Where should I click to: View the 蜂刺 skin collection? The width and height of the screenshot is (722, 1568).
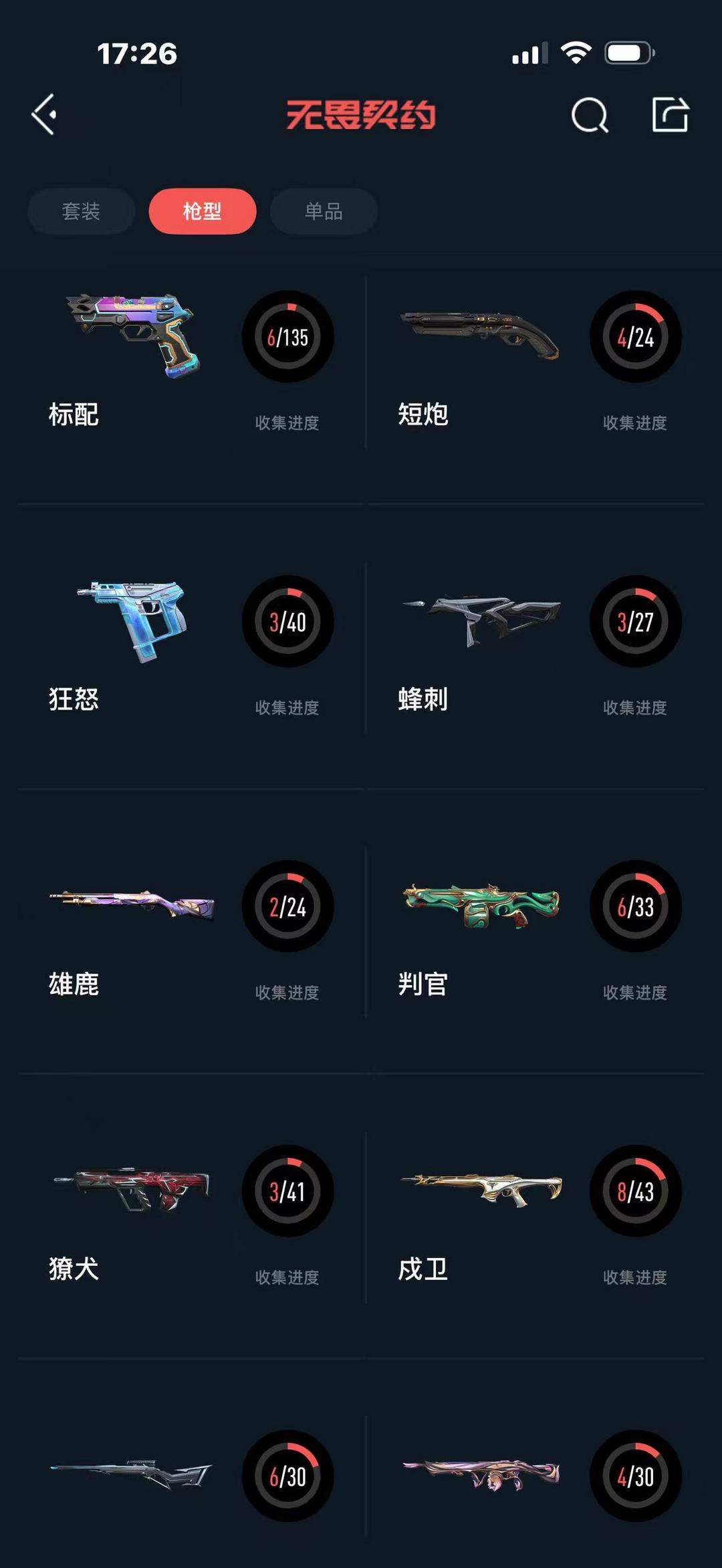pyautogui.click(x=538, y=646)
